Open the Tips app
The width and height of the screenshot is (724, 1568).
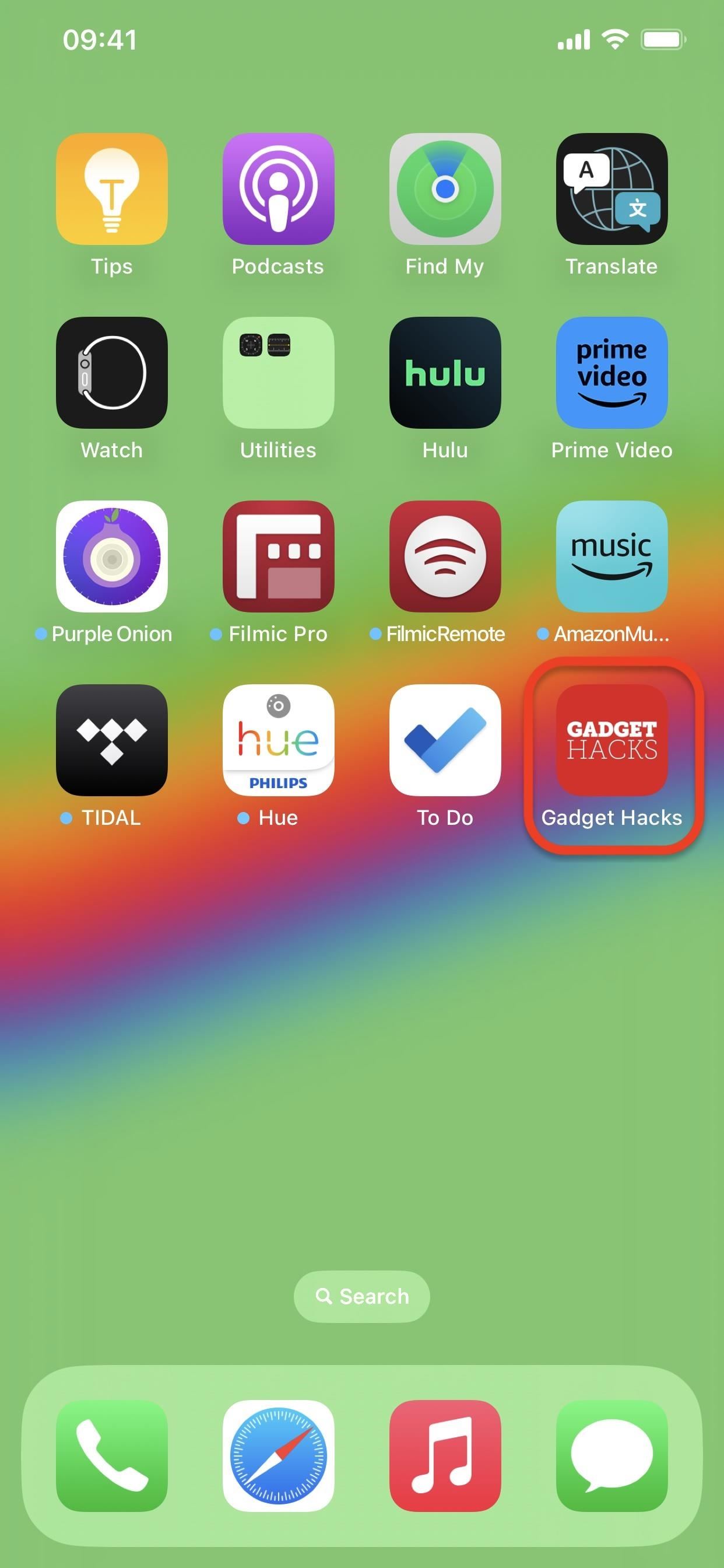[111, 188]
